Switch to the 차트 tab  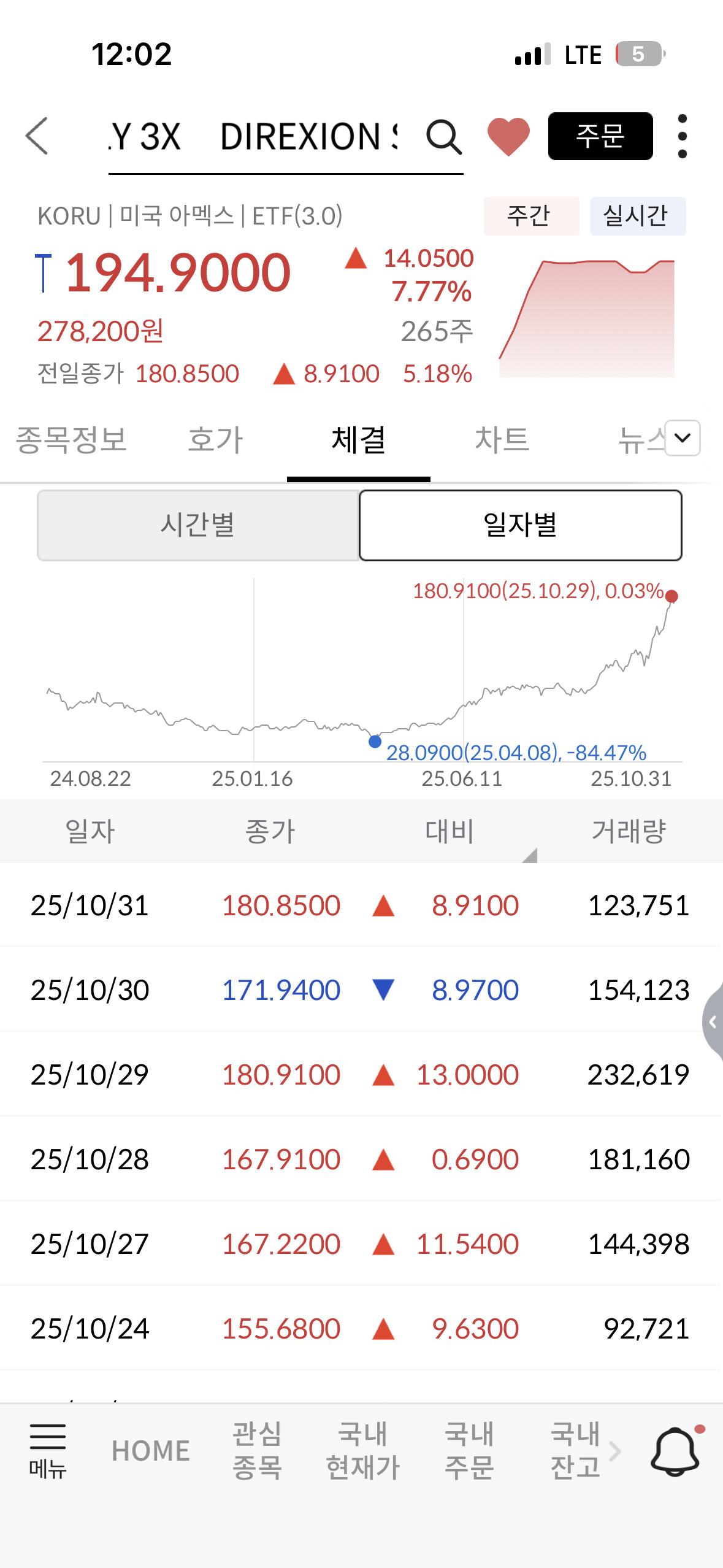pyautogui.click(x=502, y=440)
